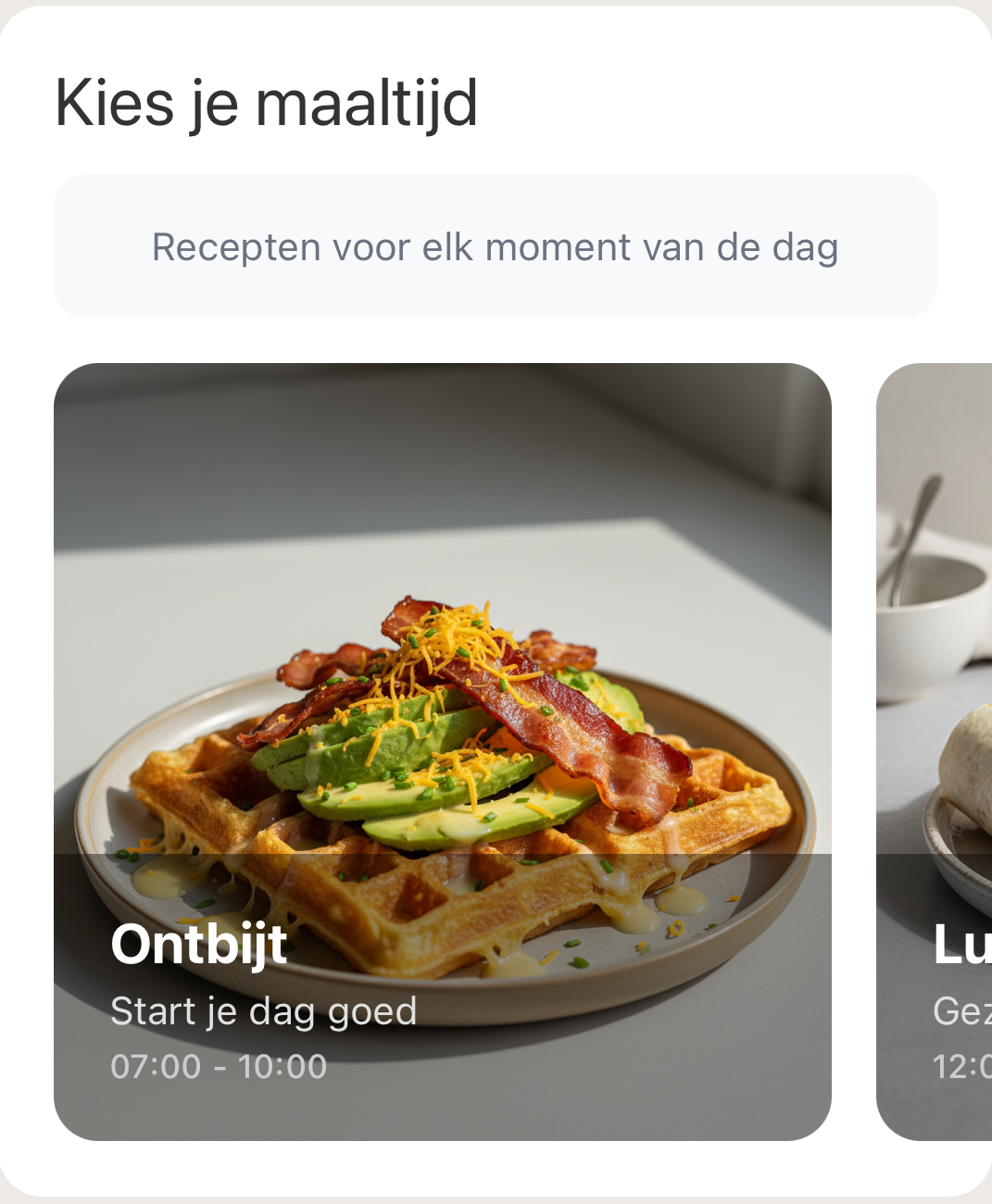Select the partially visible Lunch card
992x1204 pixels.
(935, 750)
